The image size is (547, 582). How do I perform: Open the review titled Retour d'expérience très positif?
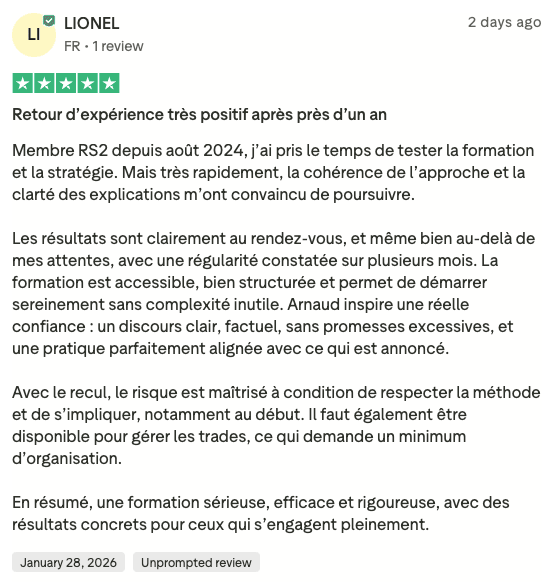(x=199, y=115)
